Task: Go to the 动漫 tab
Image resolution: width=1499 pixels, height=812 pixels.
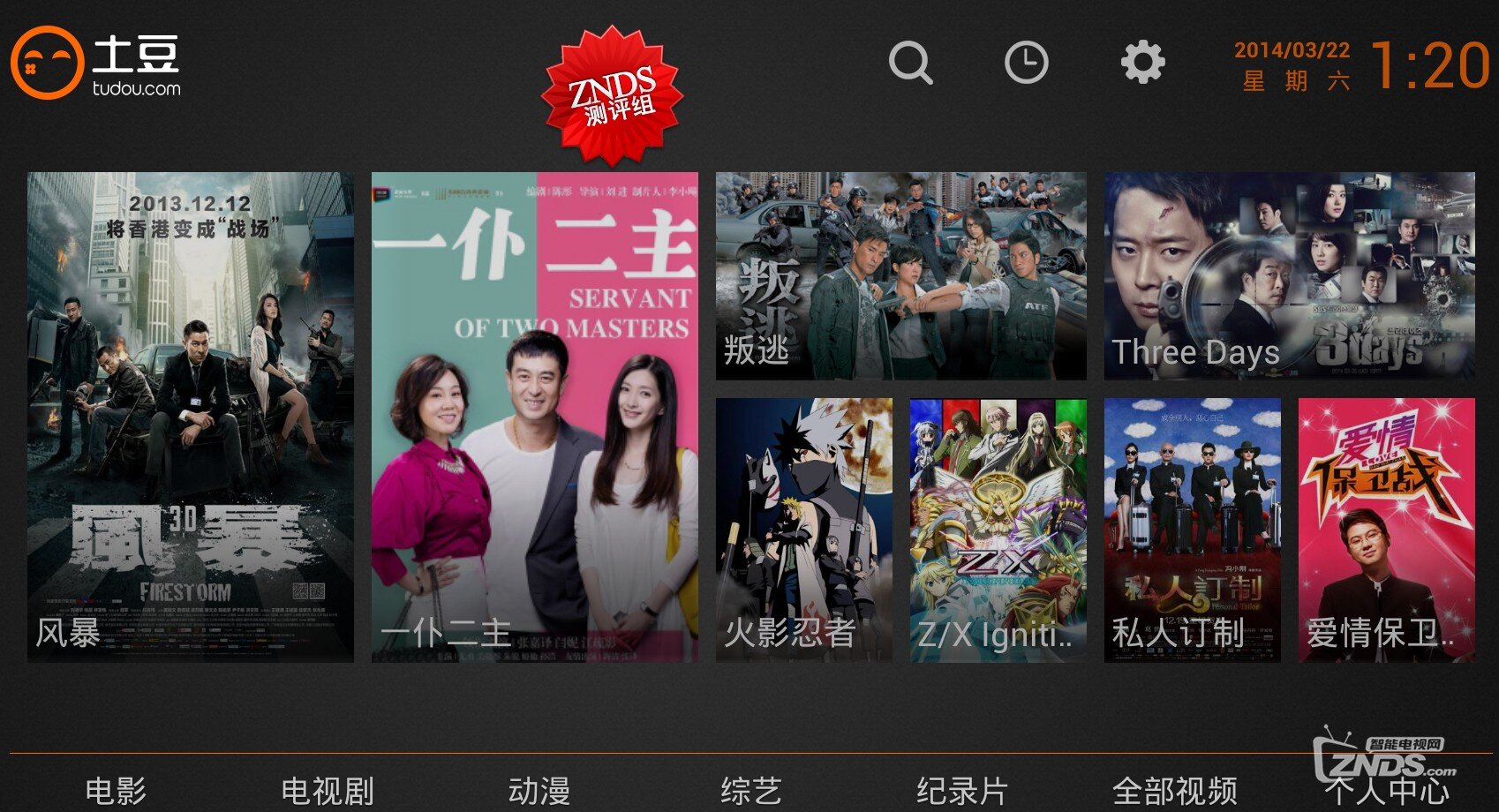Action: click(x=539, y=790)
